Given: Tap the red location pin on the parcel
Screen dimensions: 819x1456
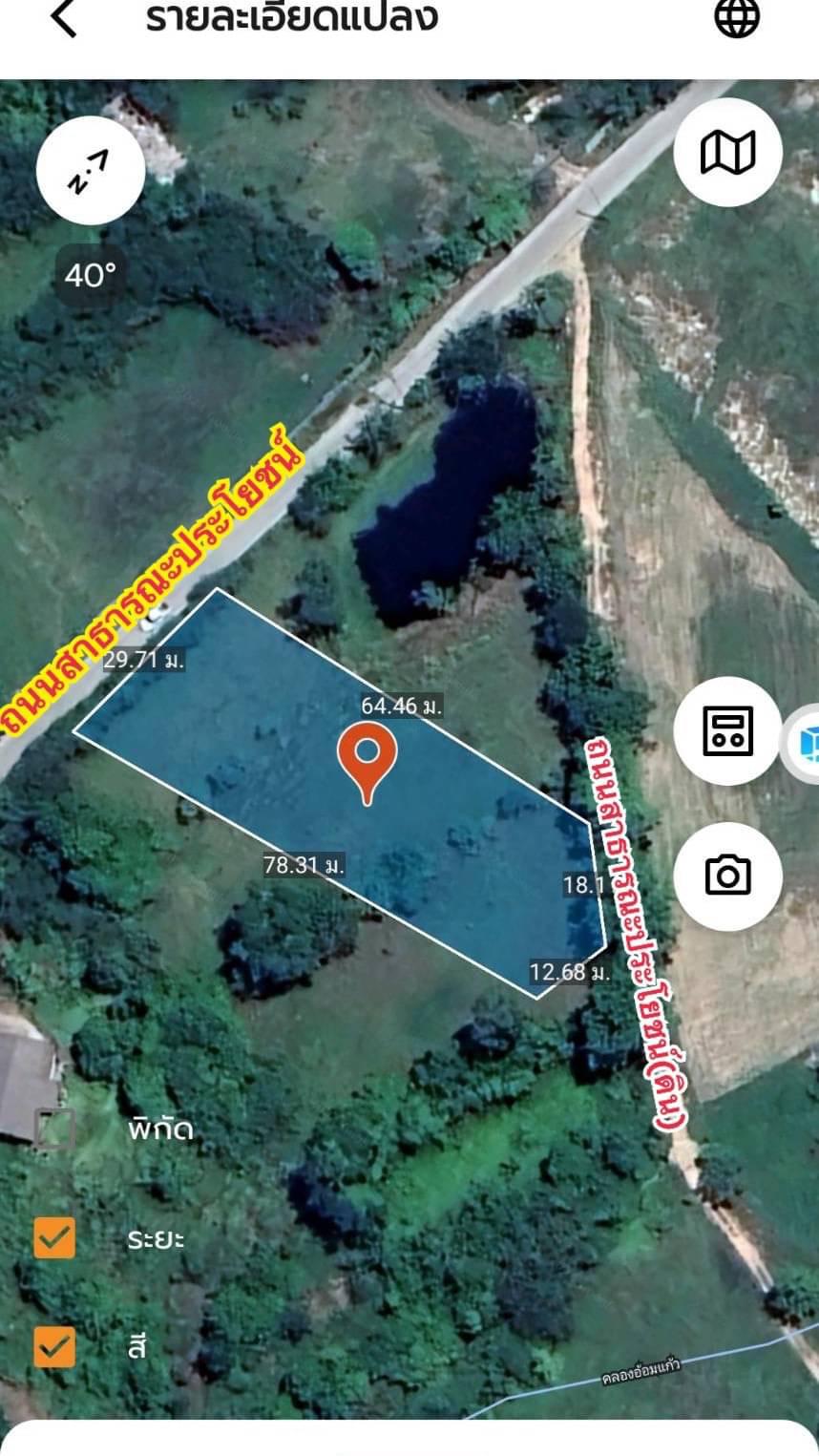Looking at the screenshot, I should [367, 762].
